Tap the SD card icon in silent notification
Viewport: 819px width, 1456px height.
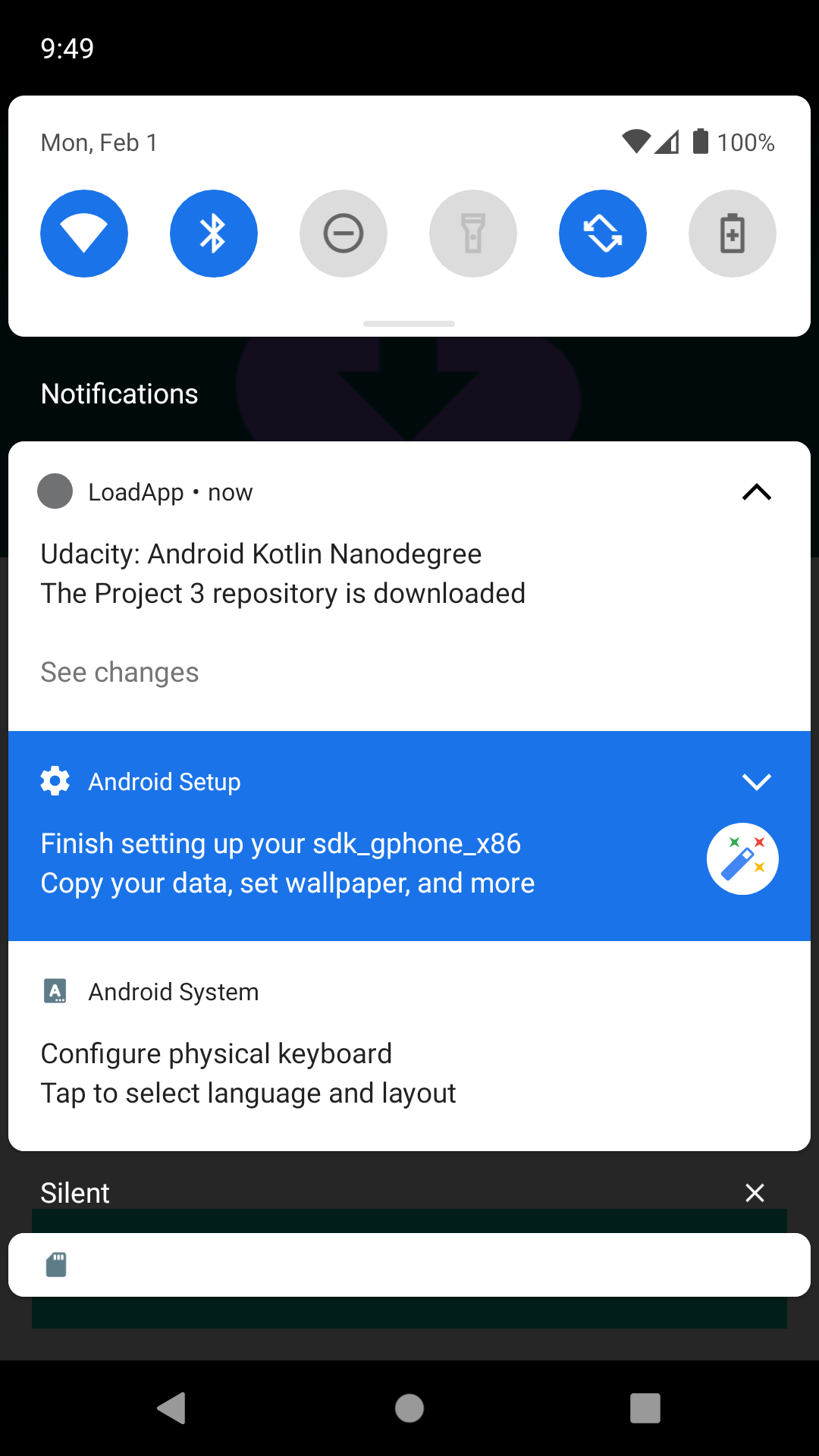tap(55, 1264)
